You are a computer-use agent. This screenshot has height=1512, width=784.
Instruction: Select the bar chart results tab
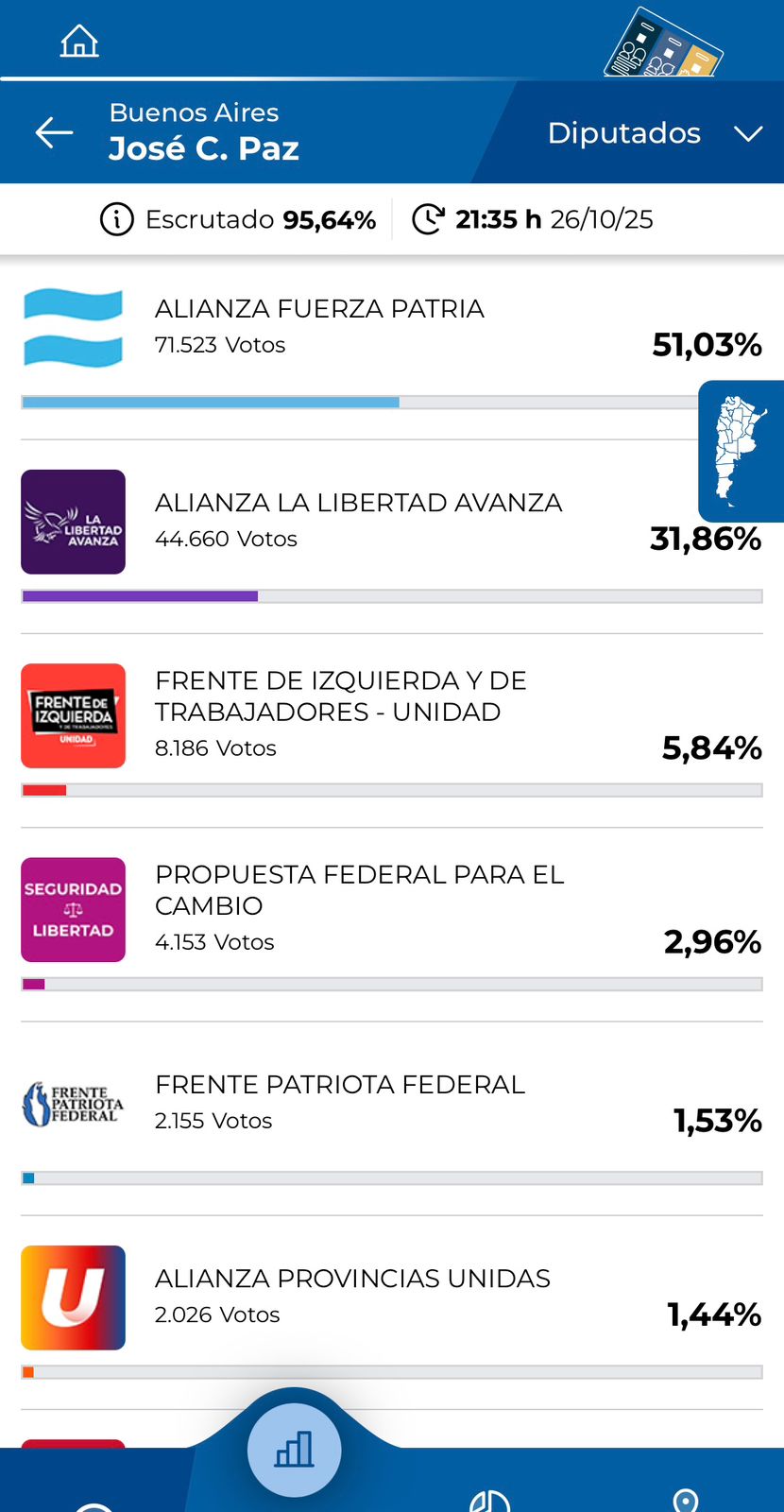294,1449
